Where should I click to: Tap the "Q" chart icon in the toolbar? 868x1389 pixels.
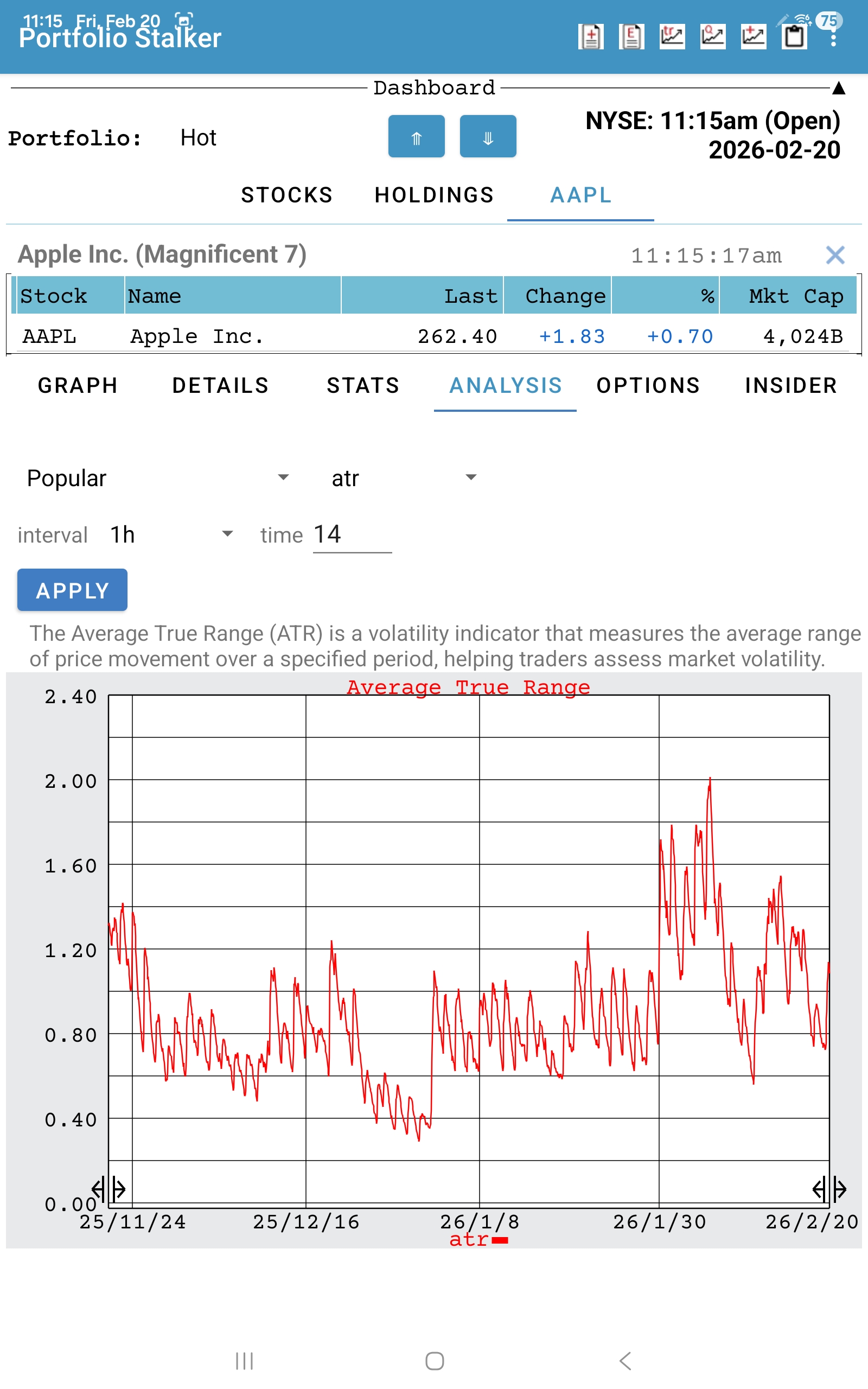[713, 37]
